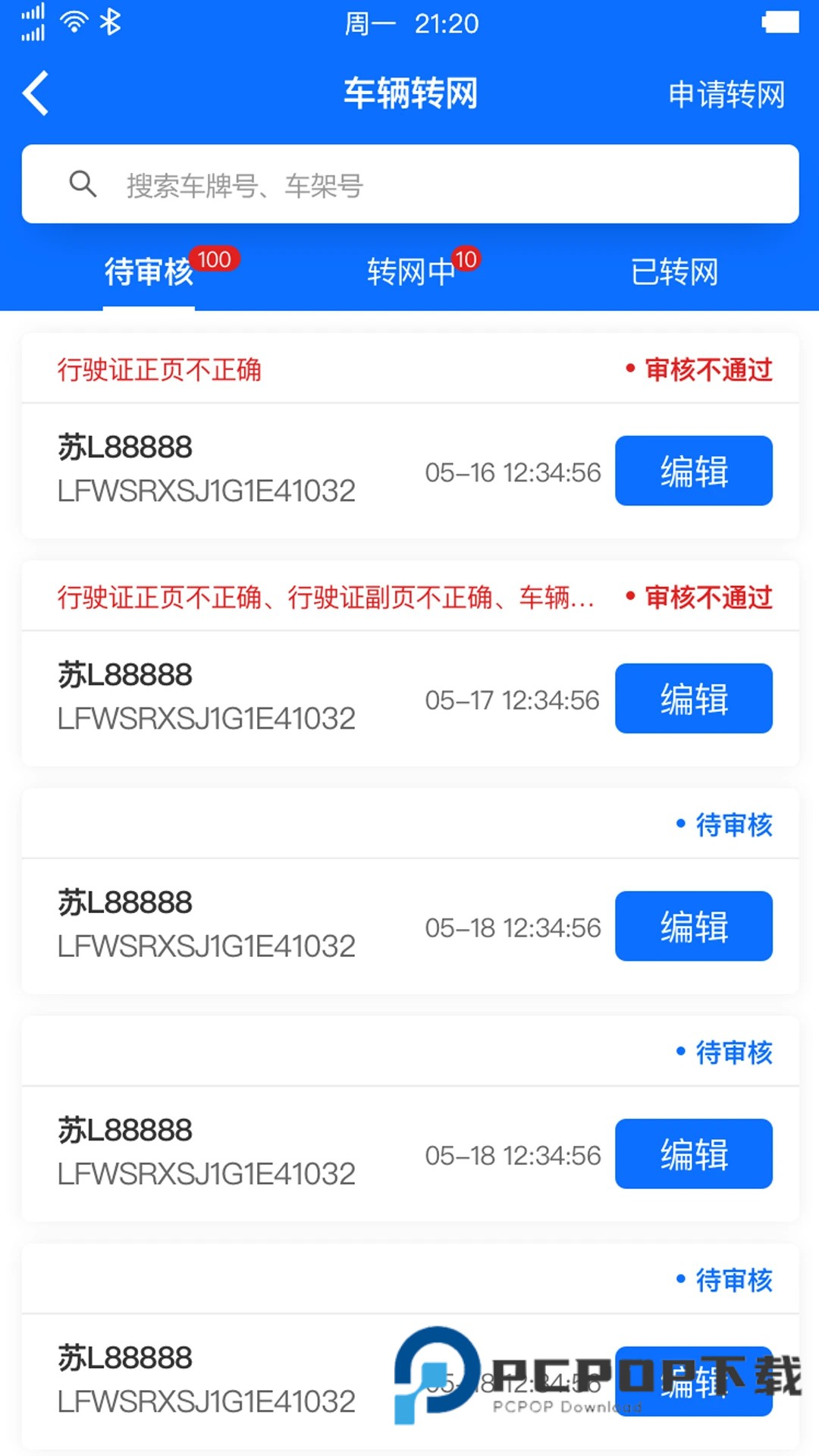Click the red badge showing 10
819x1456 pixels.
(468, 259)
